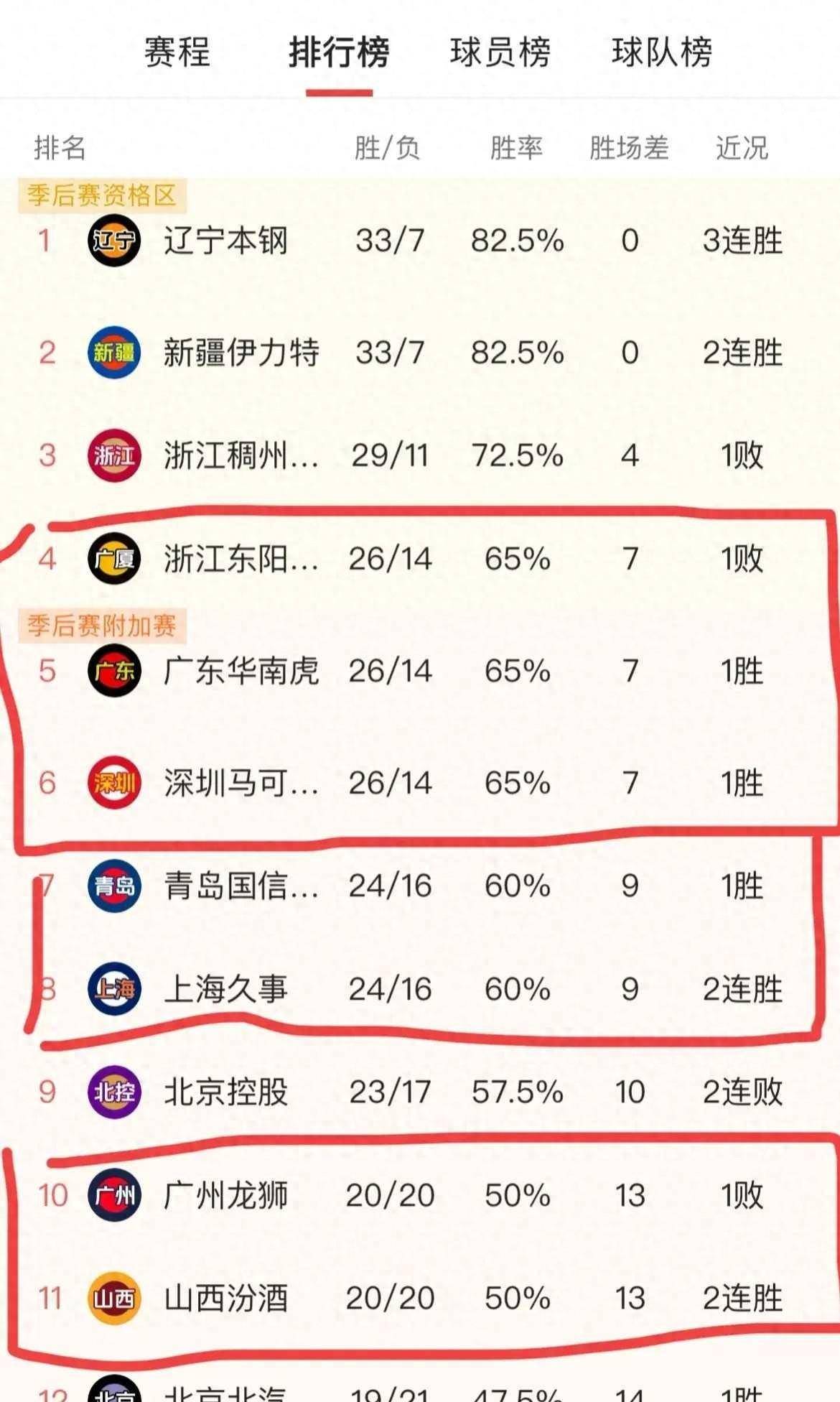
Task: Open the 新疆伊力特 team badge
Action: [x=113, y=352]
